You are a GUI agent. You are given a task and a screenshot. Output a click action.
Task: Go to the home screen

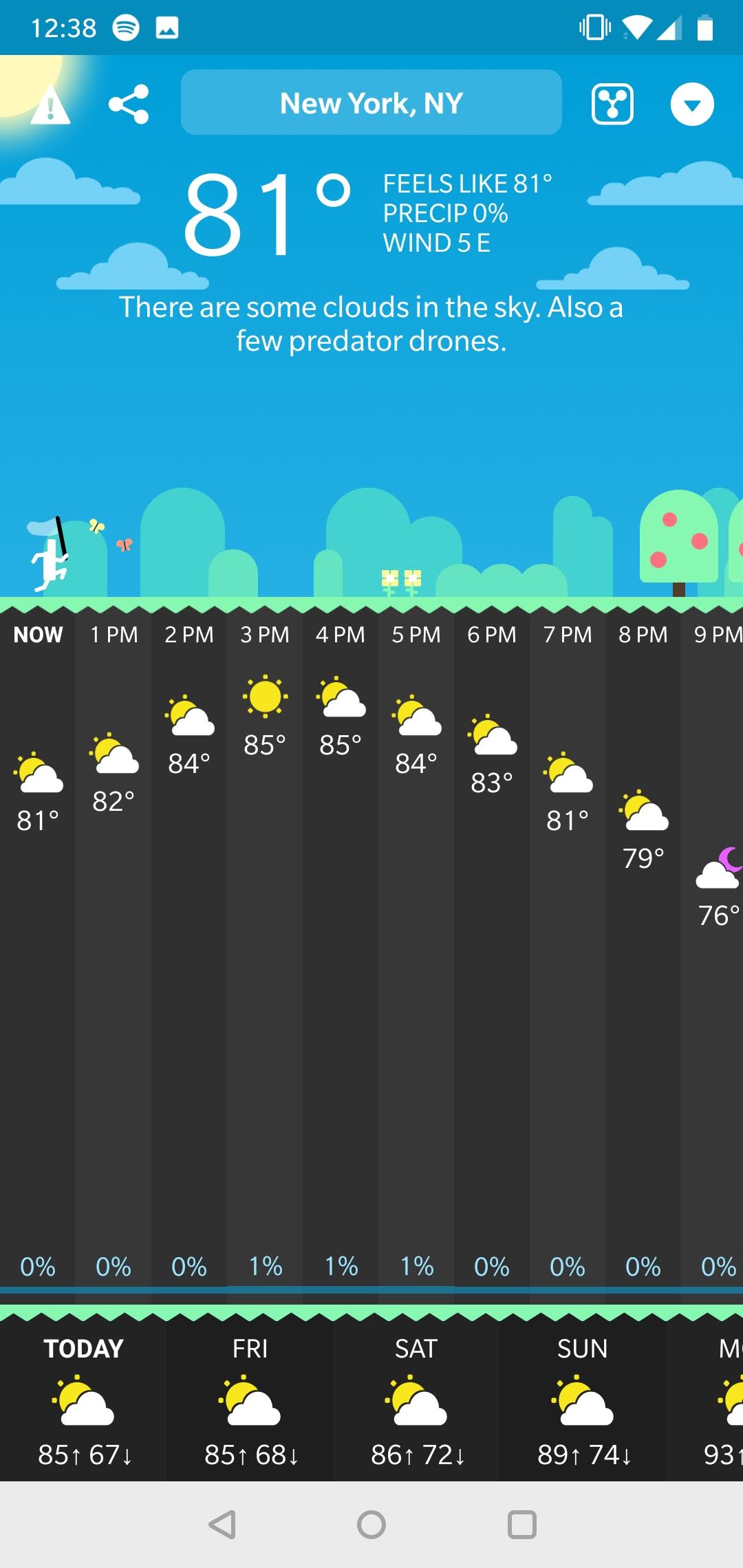coord(371,1525)
